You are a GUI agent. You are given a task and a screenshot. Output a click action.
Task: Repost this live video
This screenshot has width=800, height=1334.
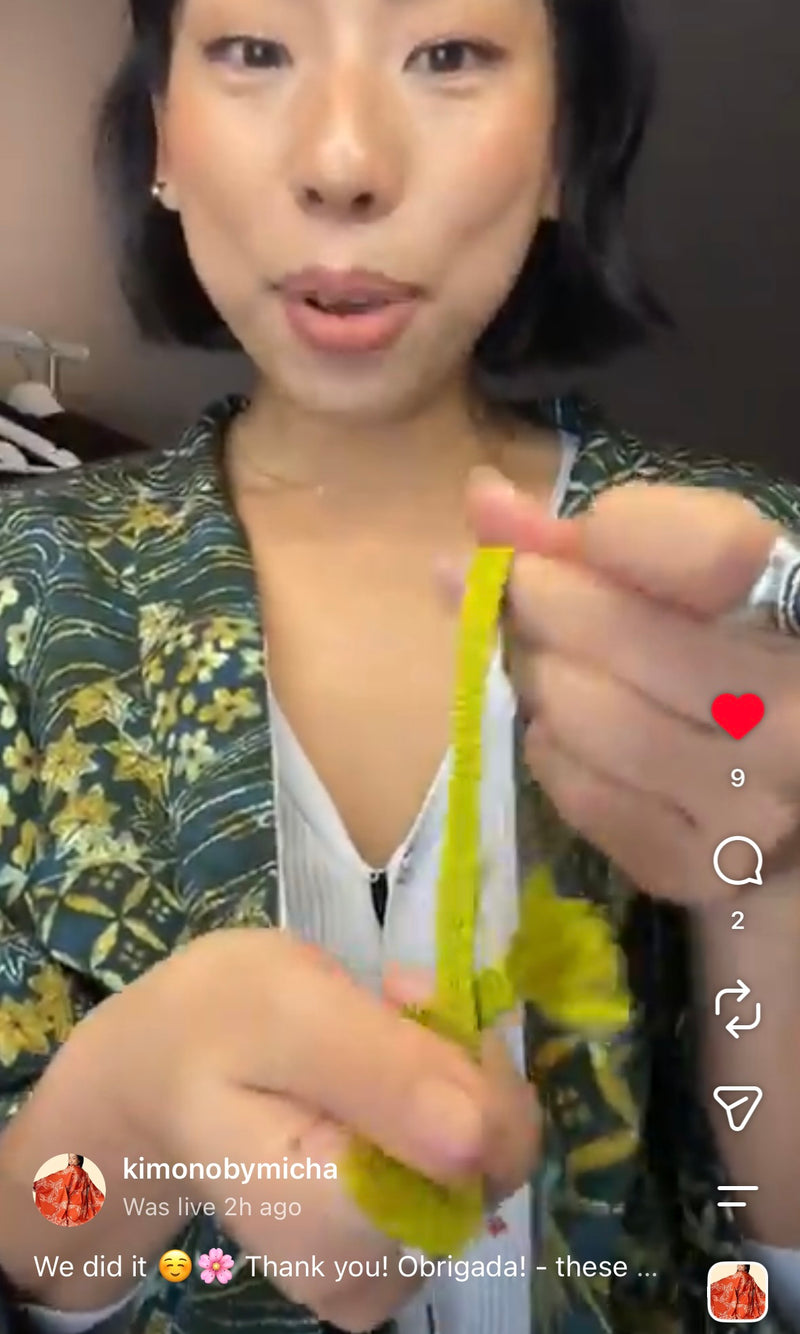[x=737, y=1009]
